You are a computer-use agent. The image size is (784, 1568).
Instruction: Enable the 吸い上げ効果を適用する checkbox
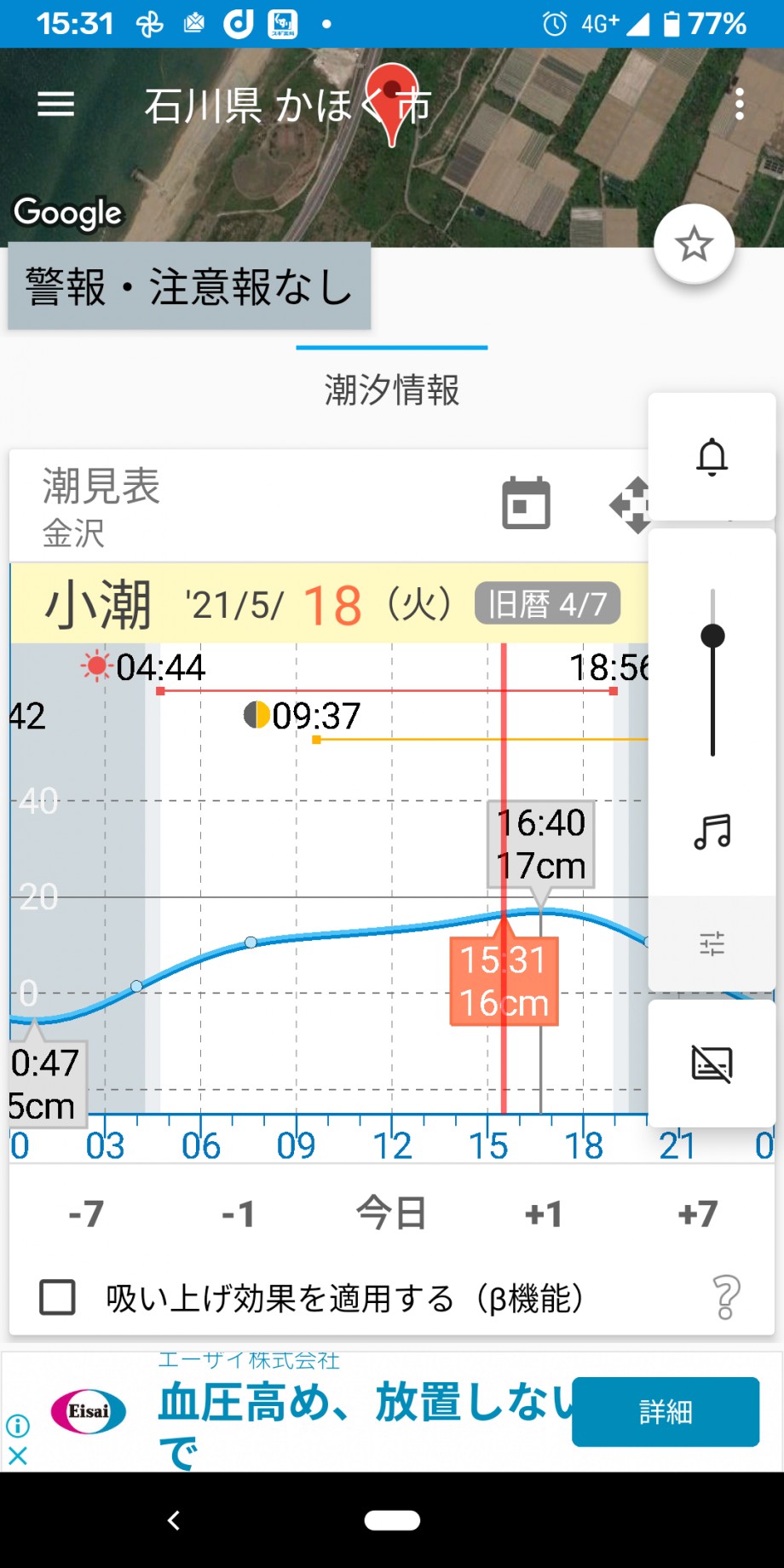58,1298
